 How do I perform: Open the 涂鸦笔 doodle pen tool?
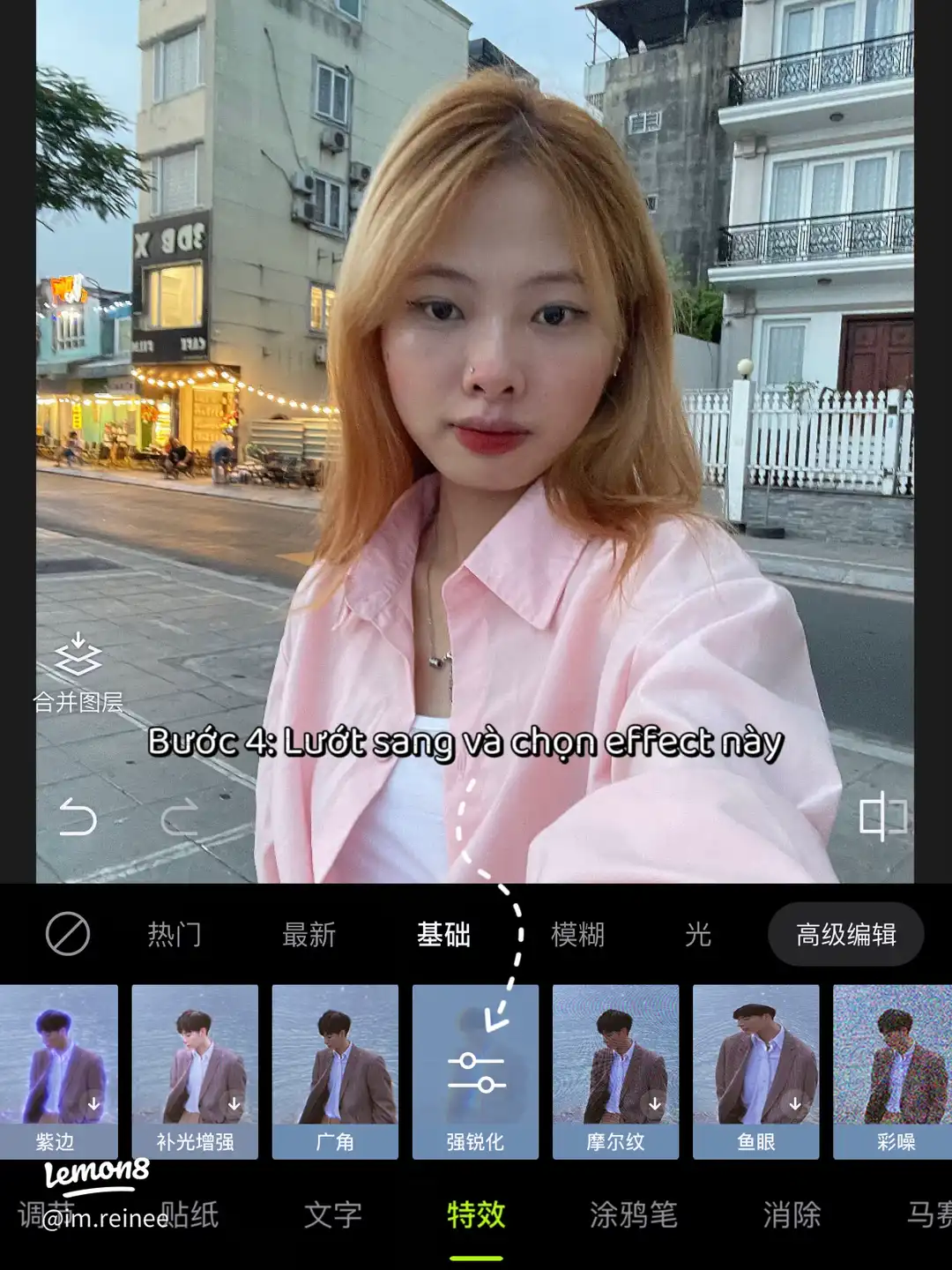(x=633, y=1215)
